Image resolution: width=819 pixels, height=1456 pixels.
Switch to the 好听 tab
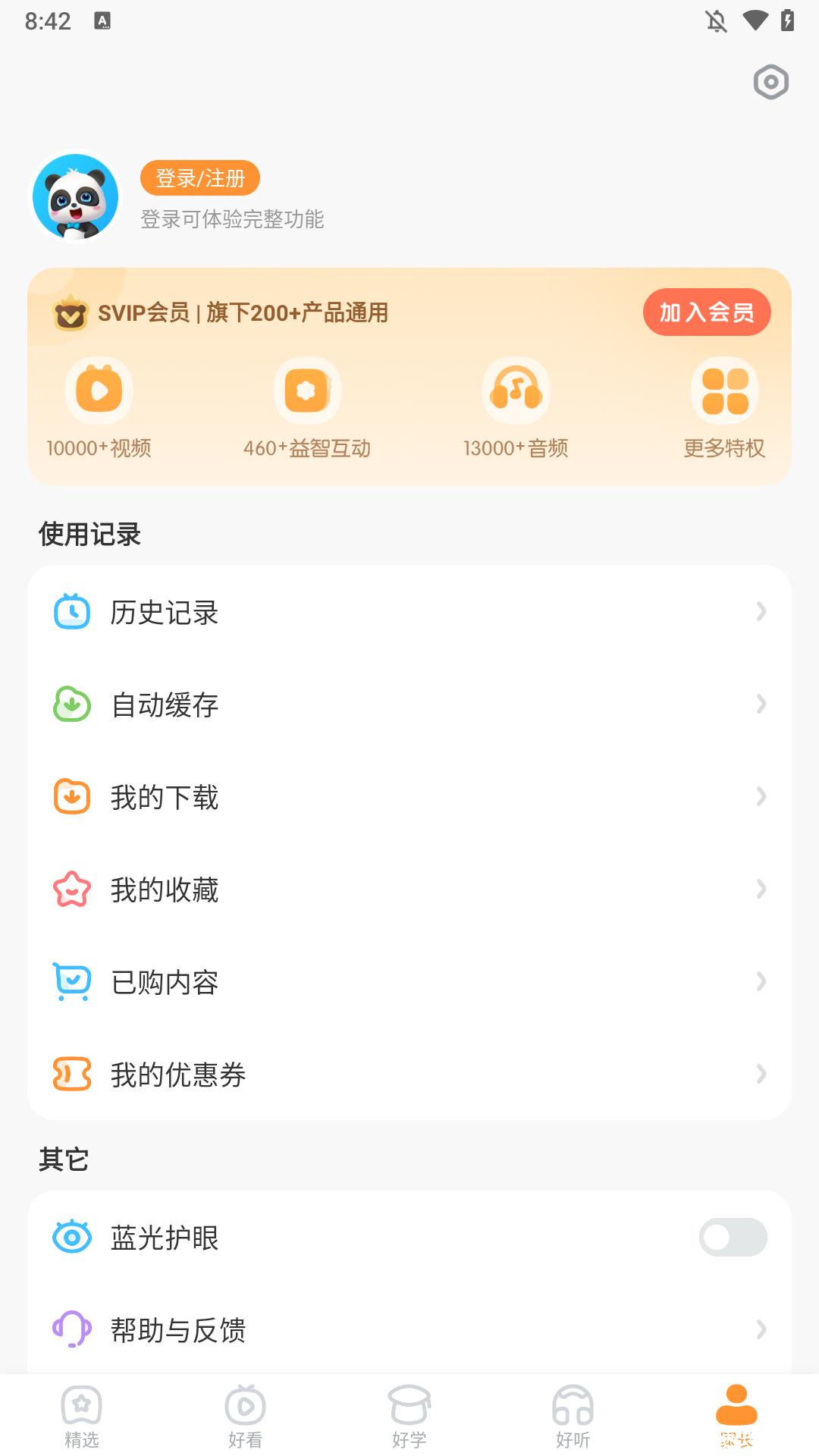tap(573, 1416)
